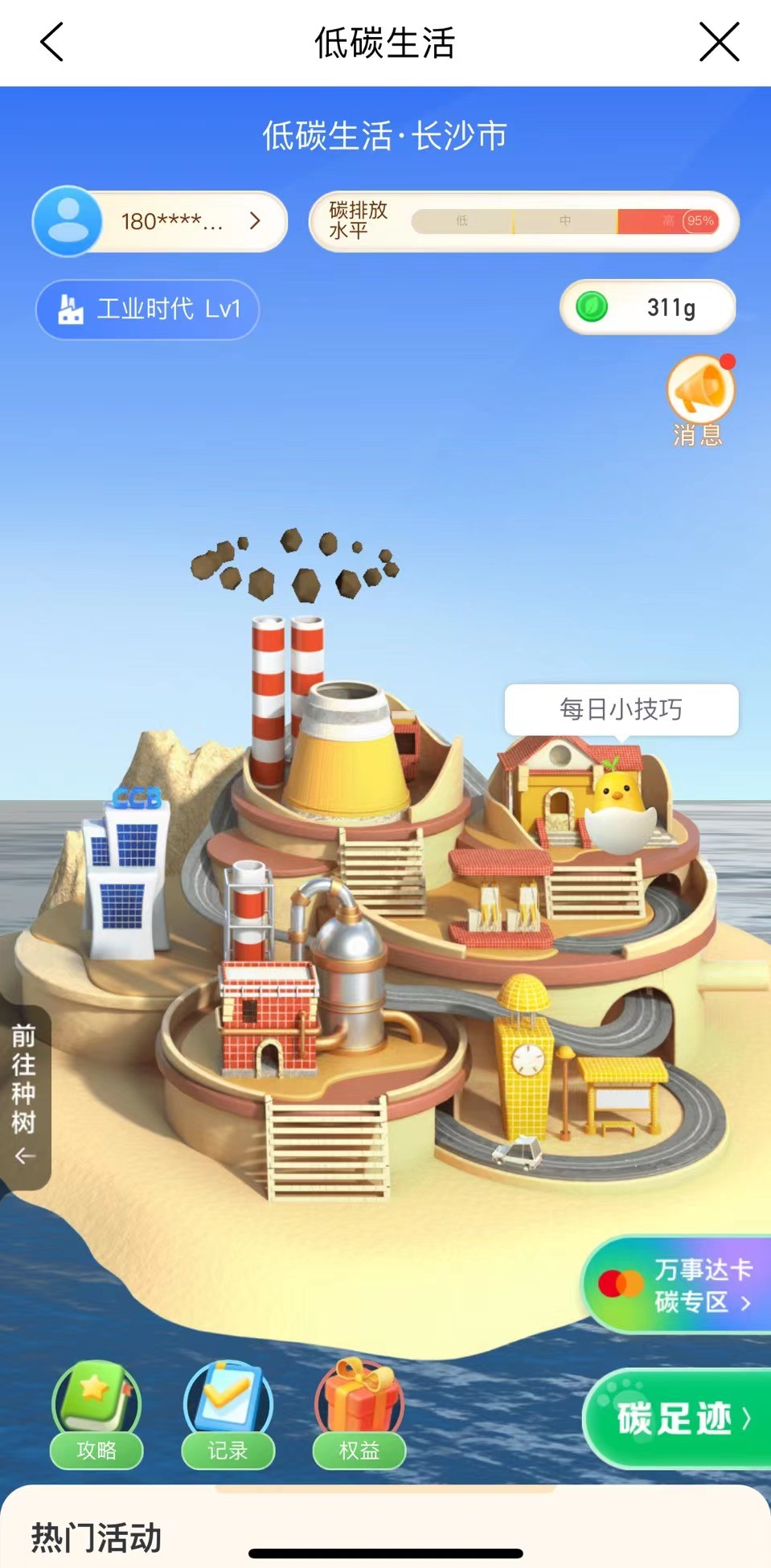Go to 前往种树 tree planting
The height and width of the screenshot is (1568, 771).
(25, 1095)
